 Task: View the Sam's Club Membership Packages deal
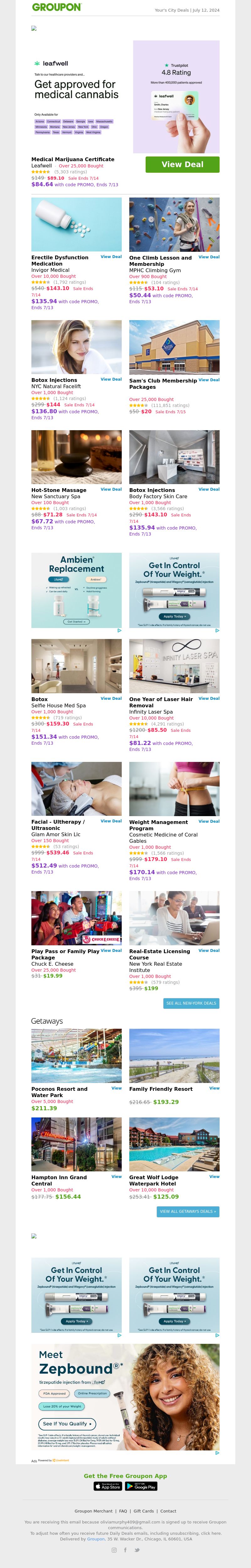tap(208, 380)
